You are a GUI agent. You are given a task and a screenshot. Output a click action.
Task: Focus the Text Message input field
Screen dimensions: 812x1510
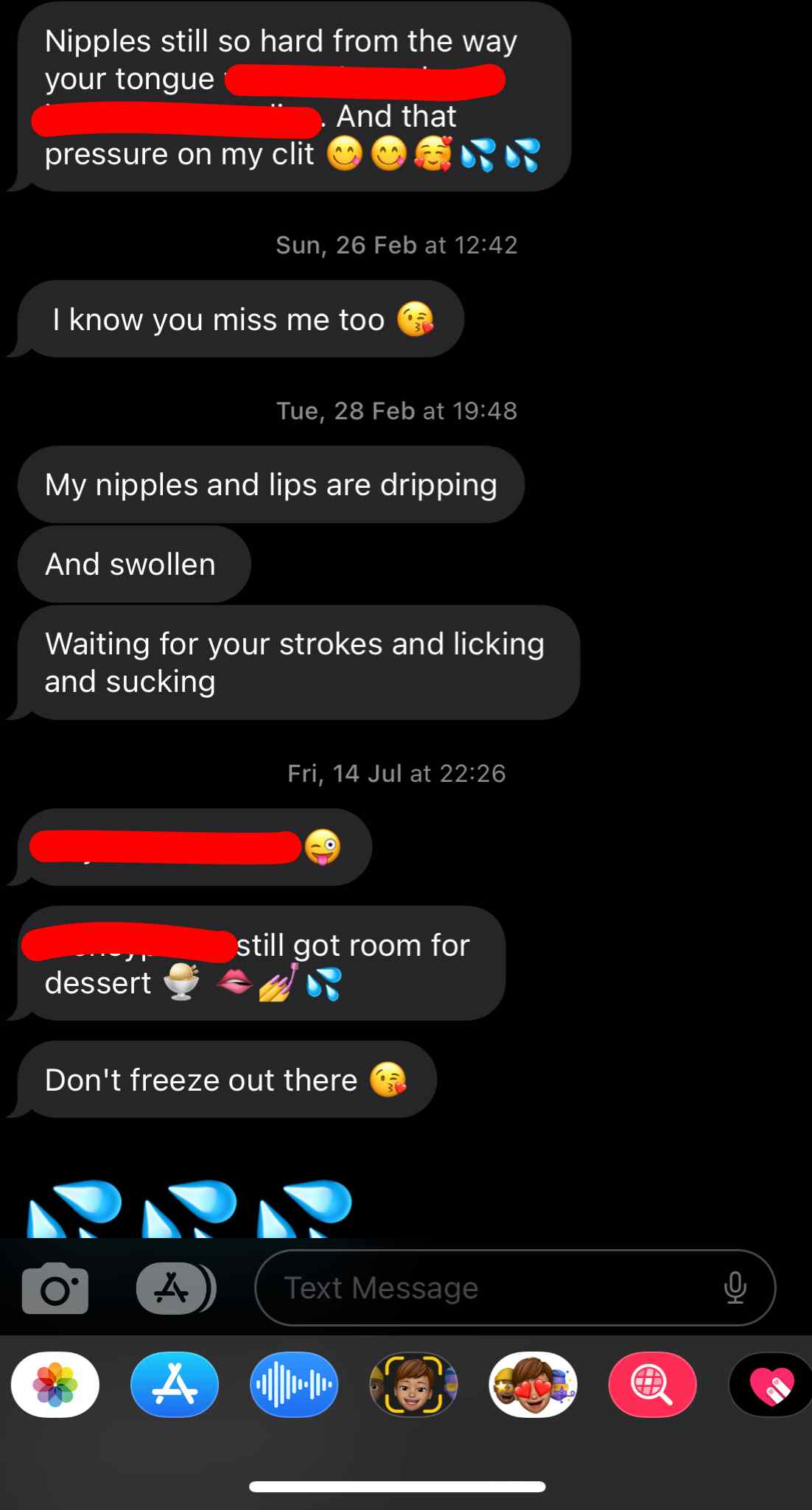[x=486, y=1288]
